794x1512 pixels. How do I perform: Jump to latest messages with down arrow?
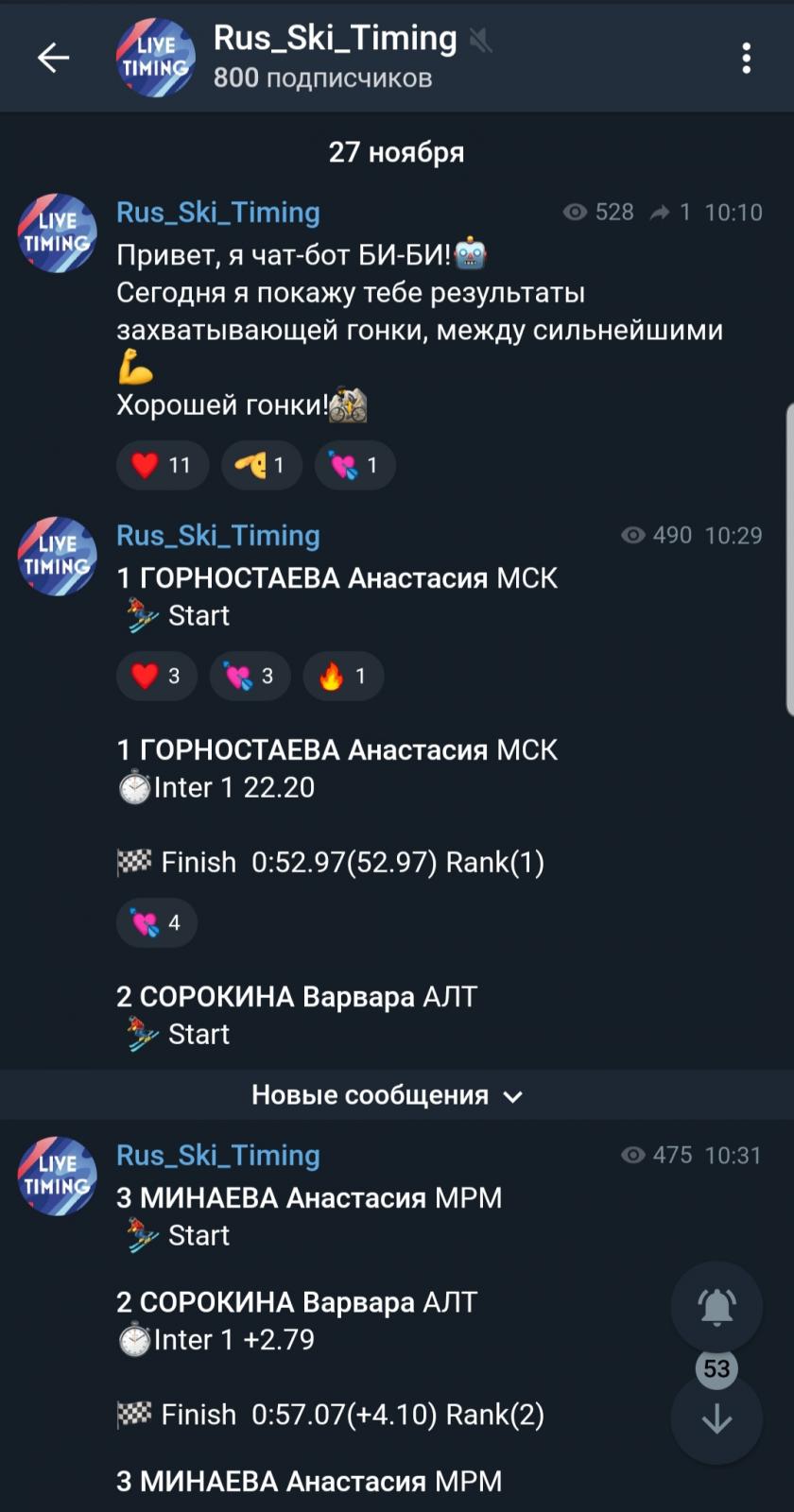[x=716, y=1418]
